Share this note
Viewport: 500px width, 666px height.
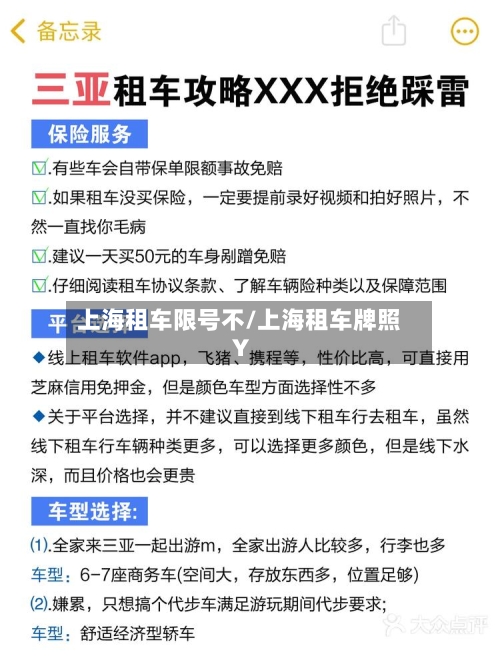pos(394,30)
